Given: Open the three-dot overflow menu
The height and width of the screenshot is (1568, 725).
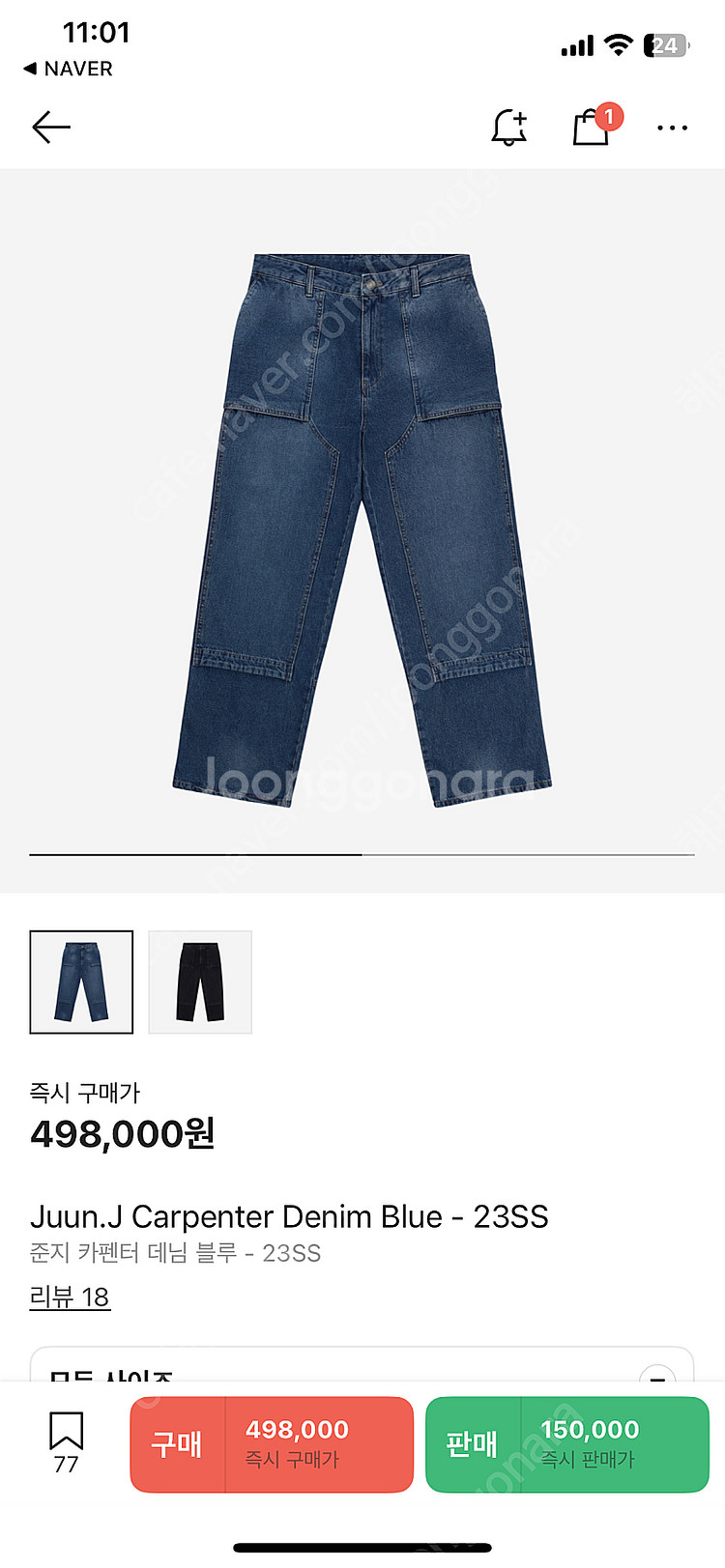Looking at the screenshot, I should point(672,128).
